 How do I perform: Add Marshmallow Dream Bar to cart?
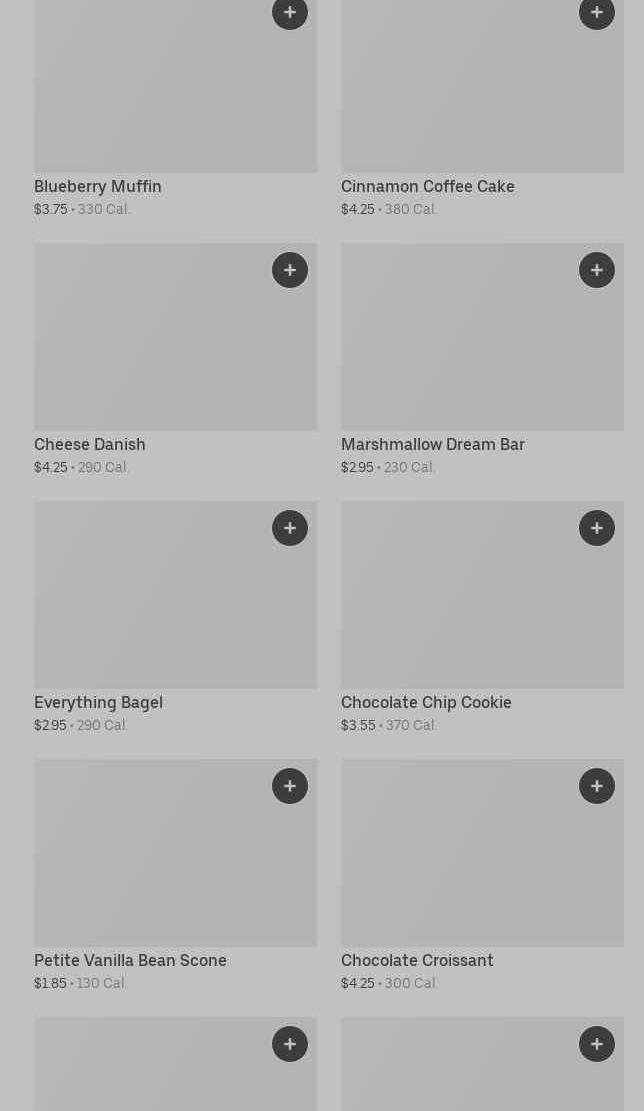(x=597, y=270)
